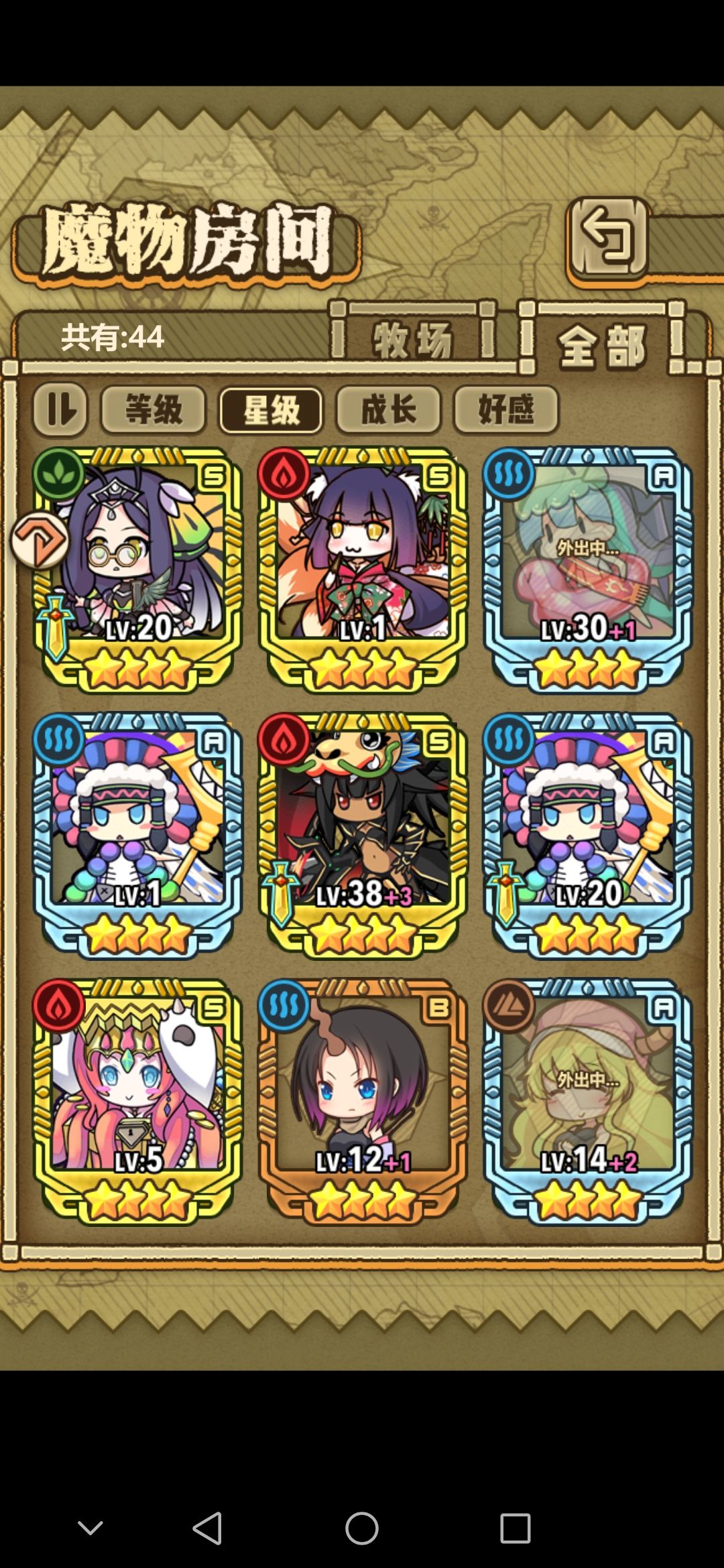Click the blue water element icon on LV:30 card
724x1568 pixels.
click(x=510, y=473)
